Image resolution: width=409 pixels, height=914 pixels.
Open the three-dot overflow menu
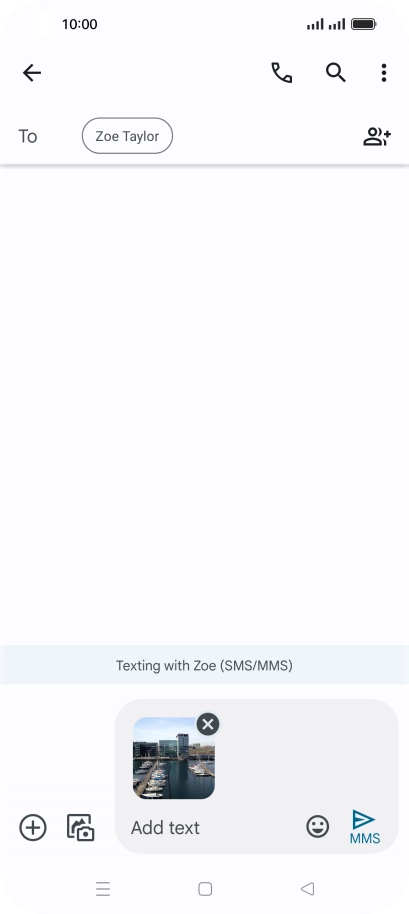[383, 73]
